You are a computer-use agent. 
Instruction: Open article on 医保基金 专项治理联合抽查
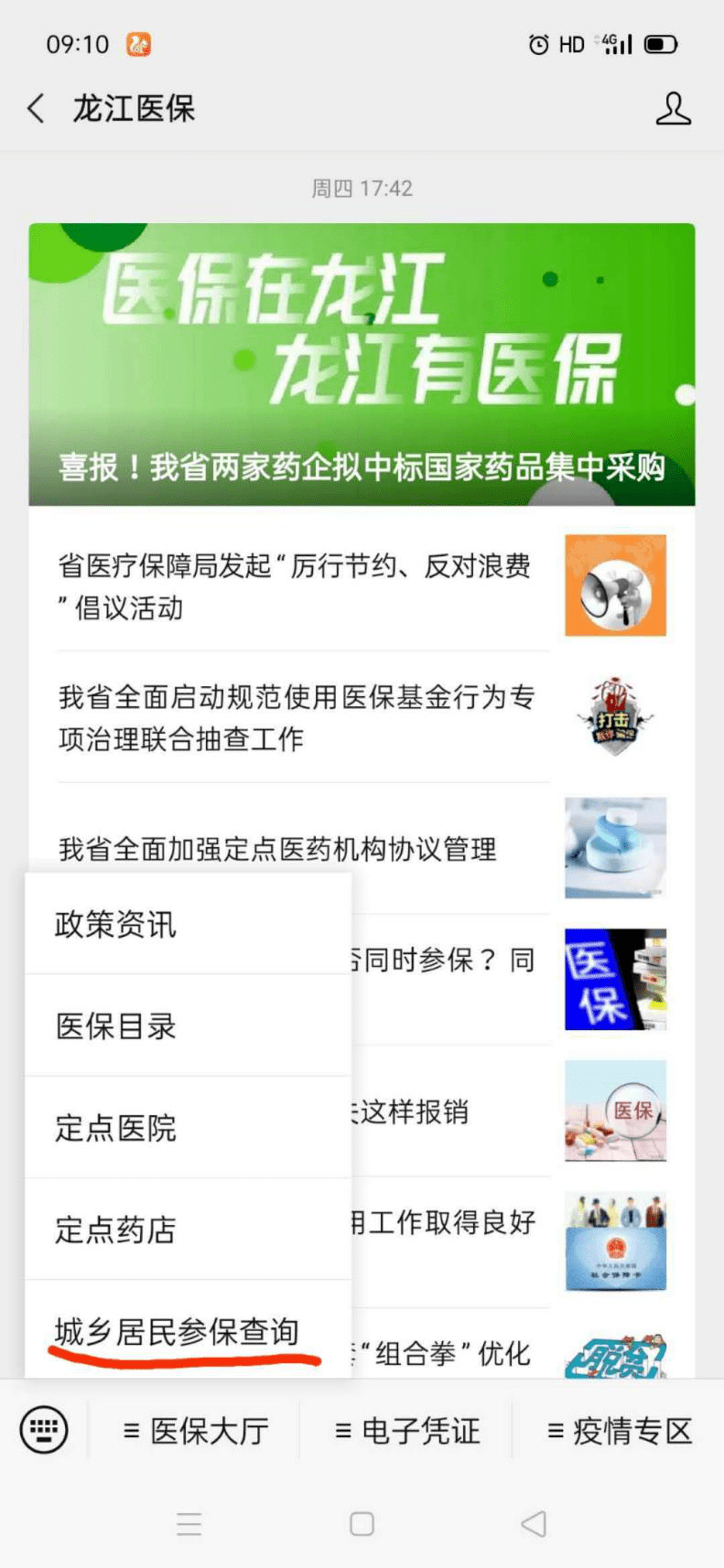point(362,717)
